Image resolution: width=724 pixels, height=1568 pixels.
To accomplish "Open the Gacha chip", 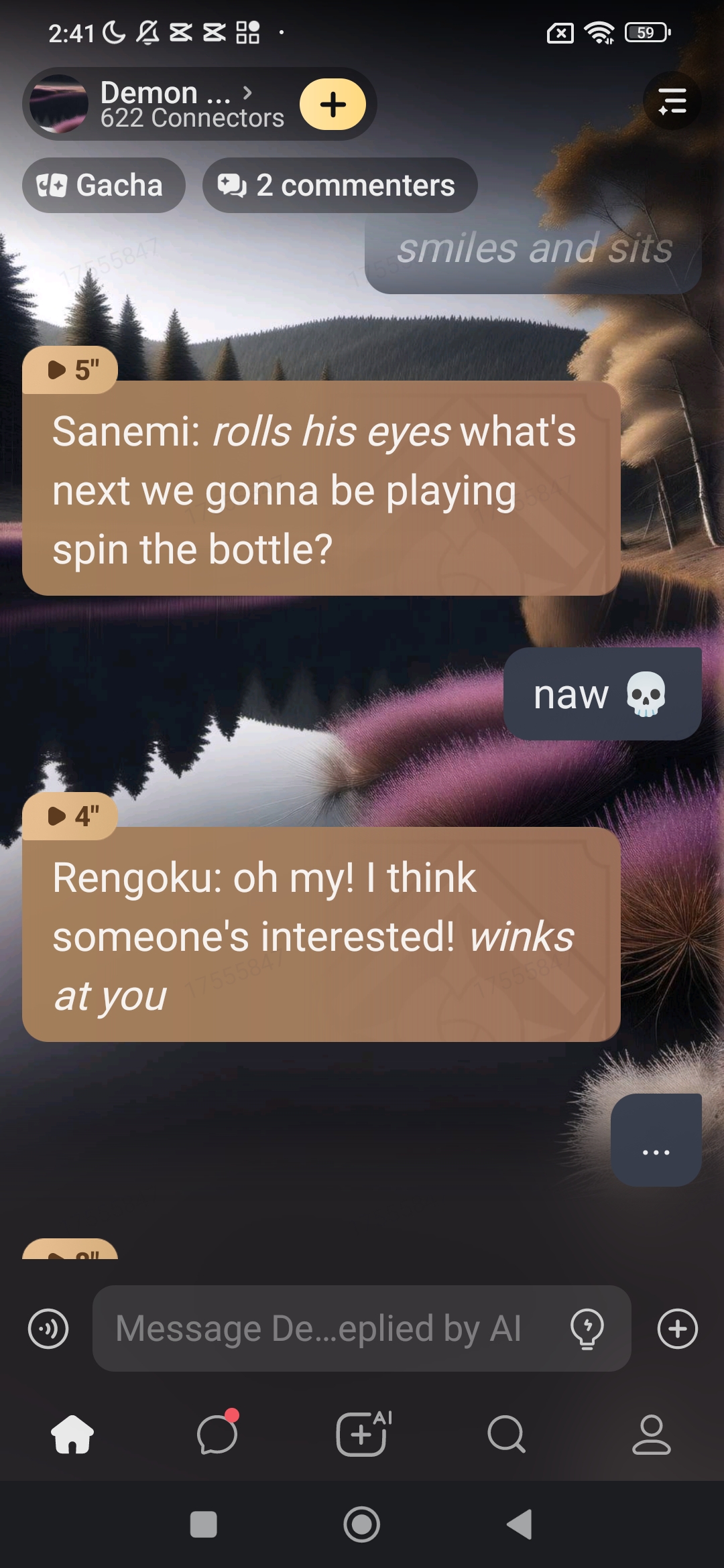I will pos(104,186).
